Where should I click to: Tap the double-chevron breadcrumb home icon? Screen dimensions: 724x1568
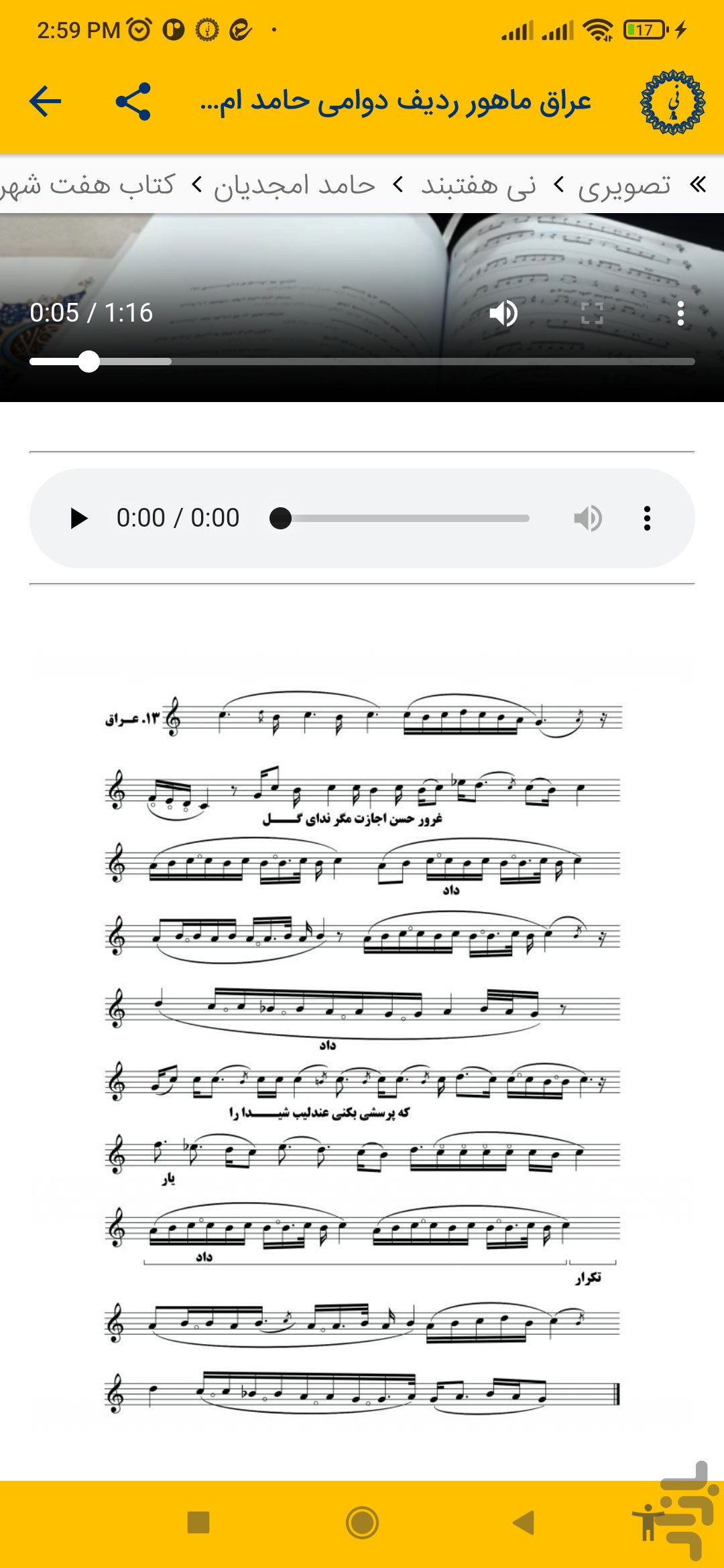698,184
